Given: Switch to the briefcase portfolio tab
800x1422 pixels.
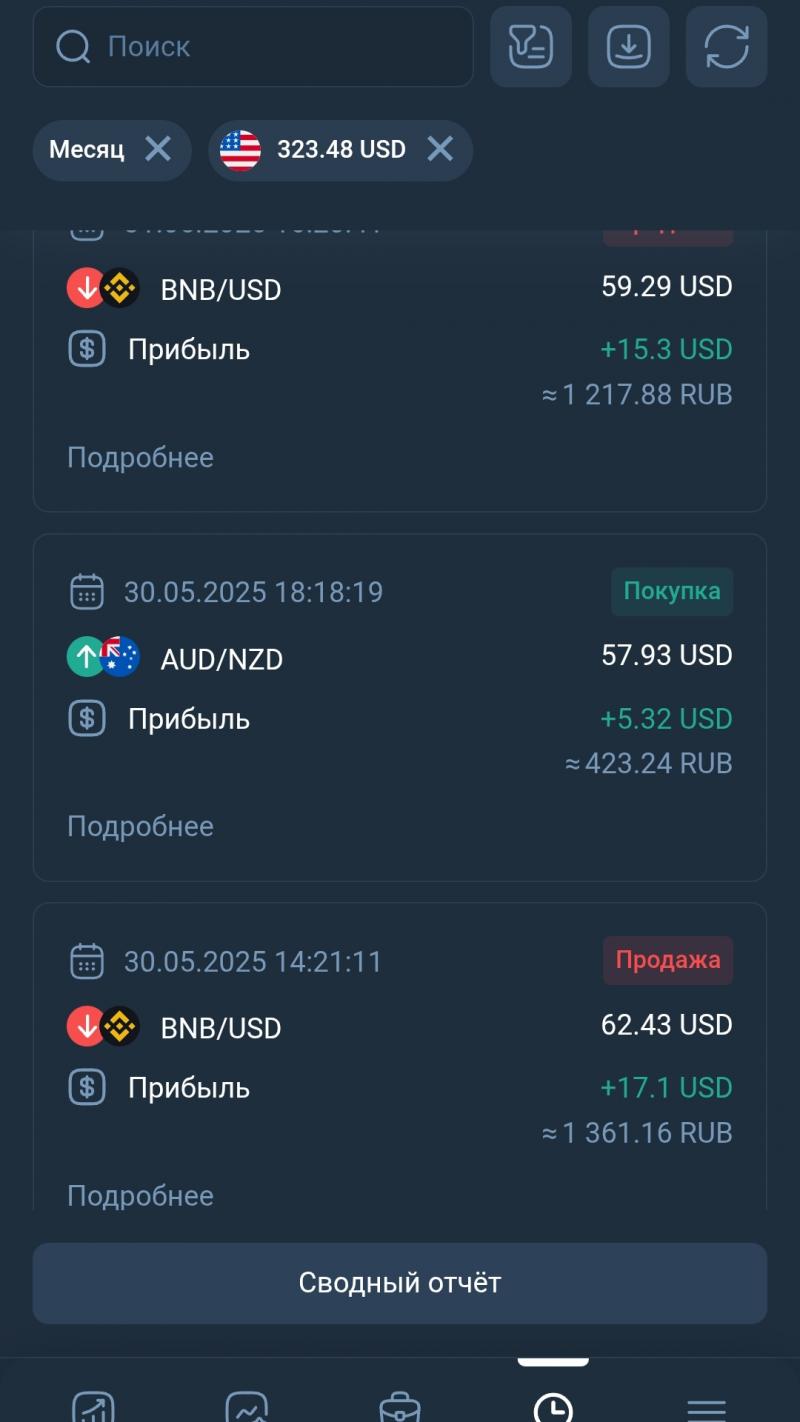Looking at the screenshot, I should coord(400,1407).
